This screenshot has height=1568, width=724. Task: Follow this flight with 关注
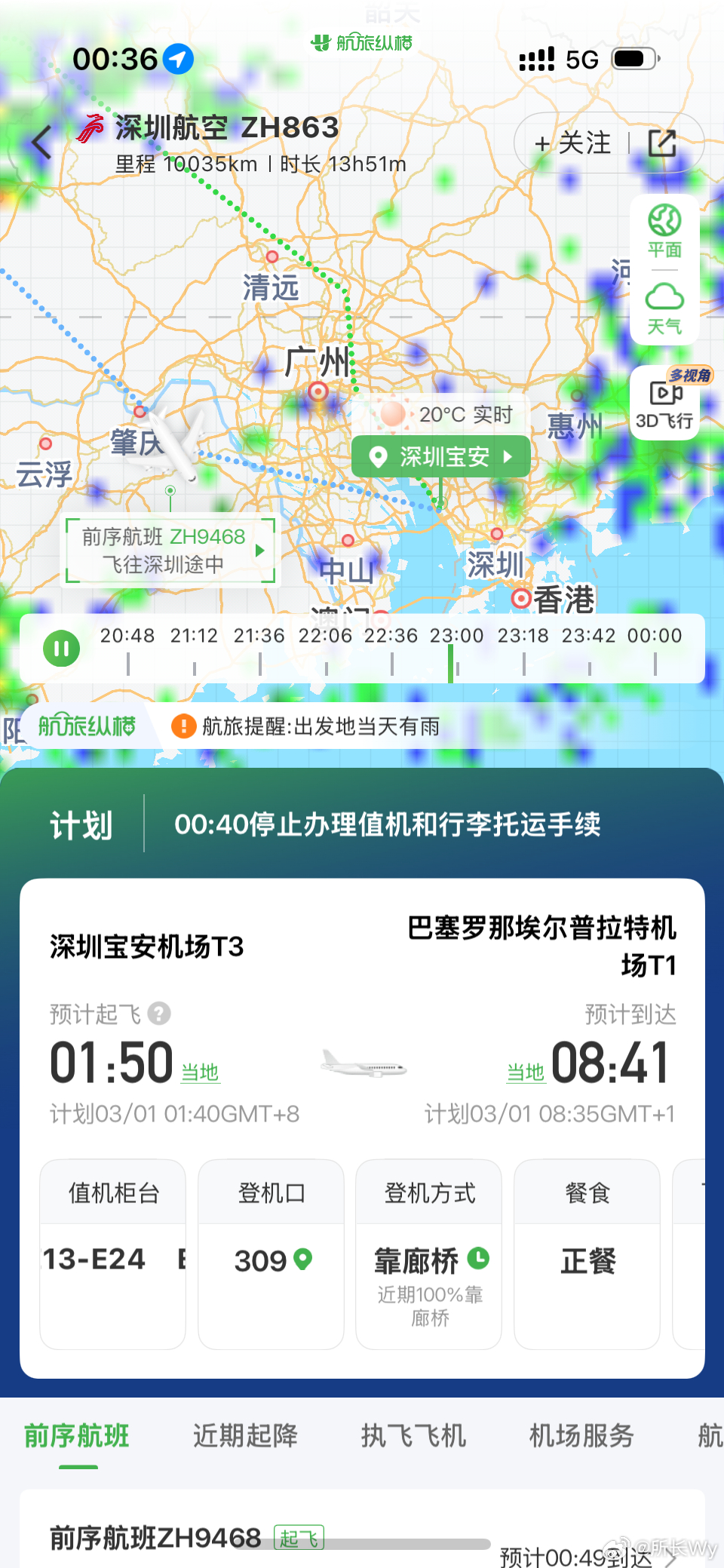[573, 143]
